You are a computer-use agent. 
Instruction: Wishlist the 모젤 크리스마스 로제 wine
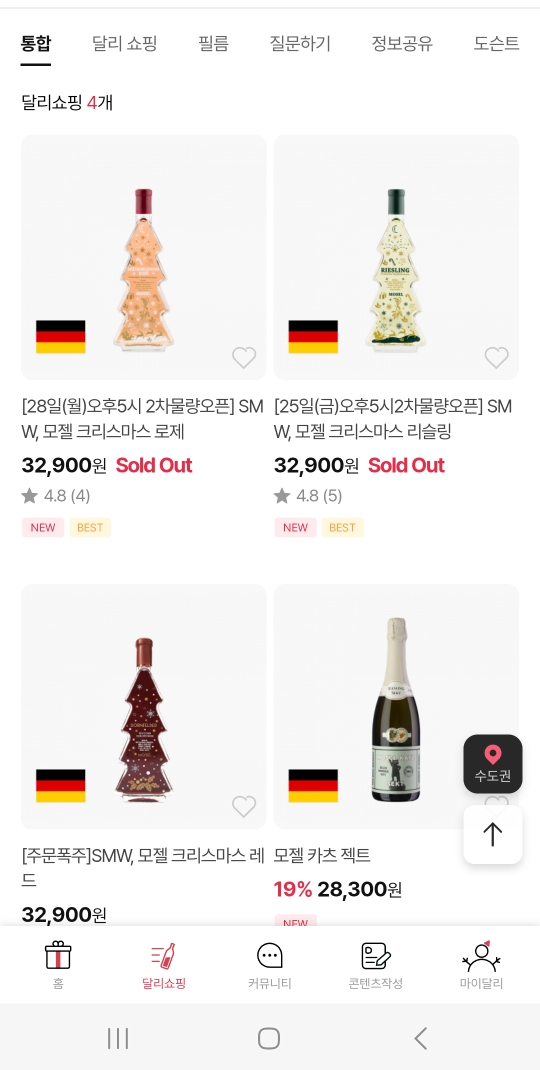point(244,357)
